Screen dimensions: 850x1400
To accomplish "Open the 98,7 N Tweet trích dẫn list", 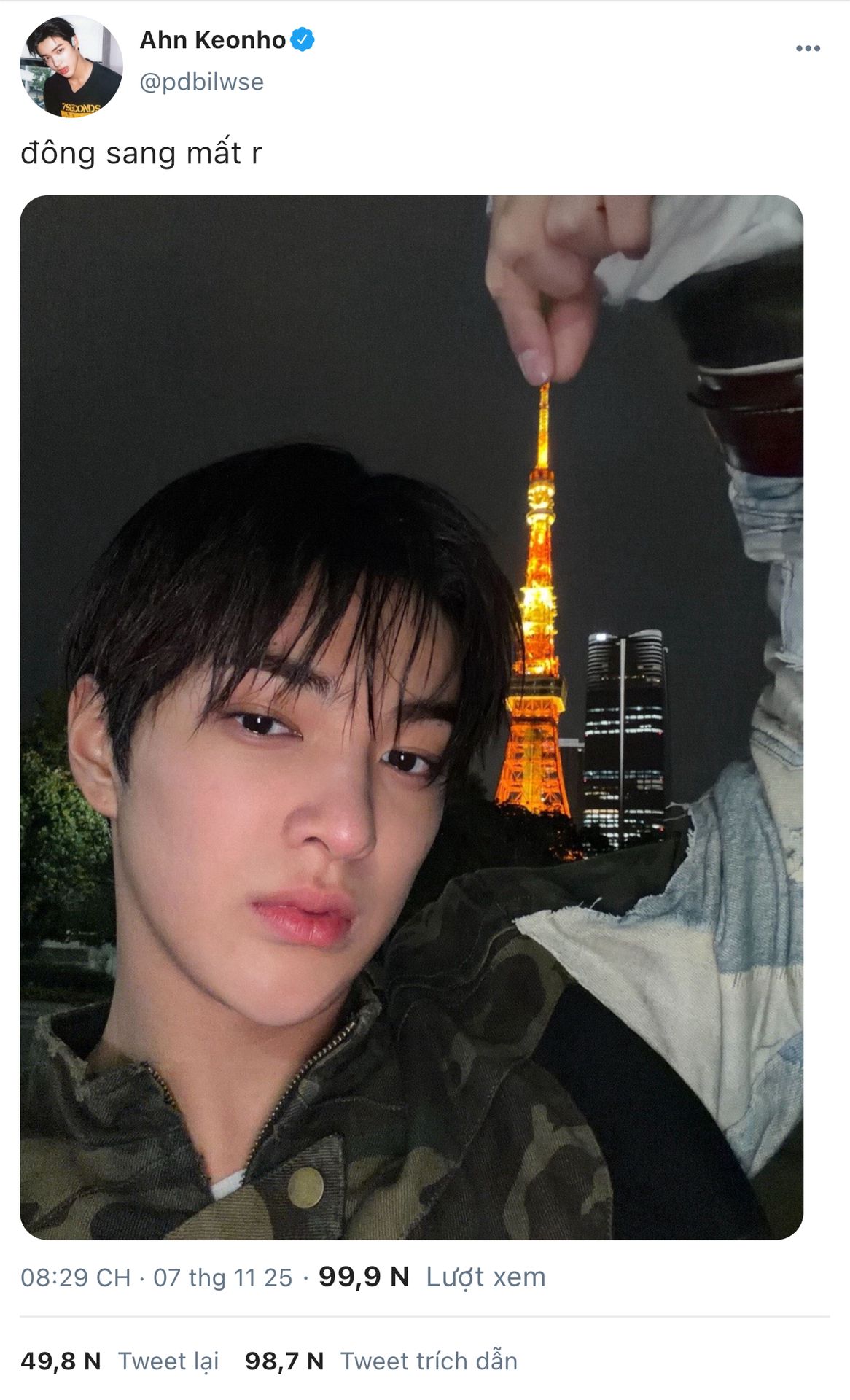I will [x=381, y=1361].
